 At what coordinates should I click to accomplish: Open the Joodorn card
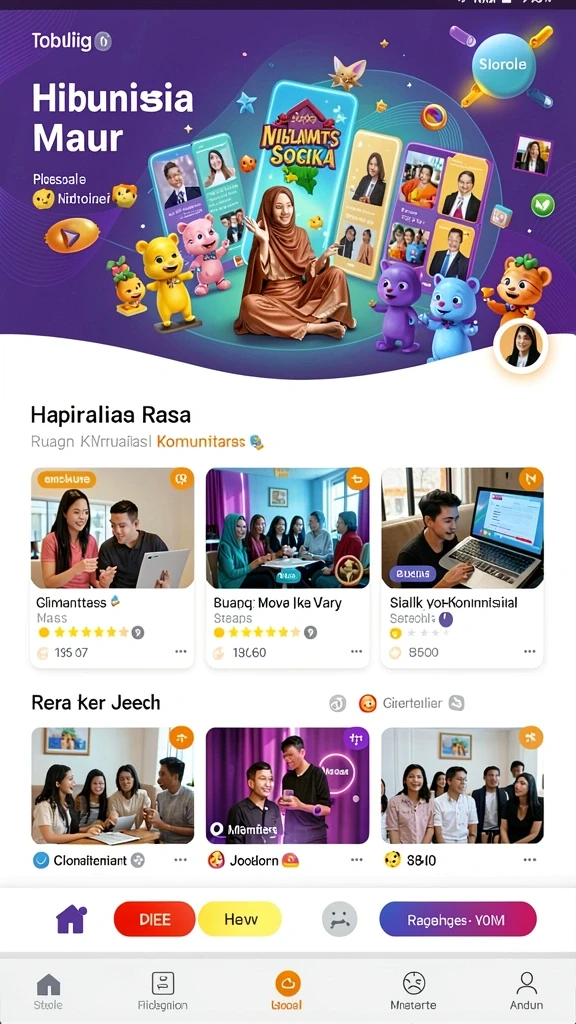pyautogui.click(x=287, y=798)
